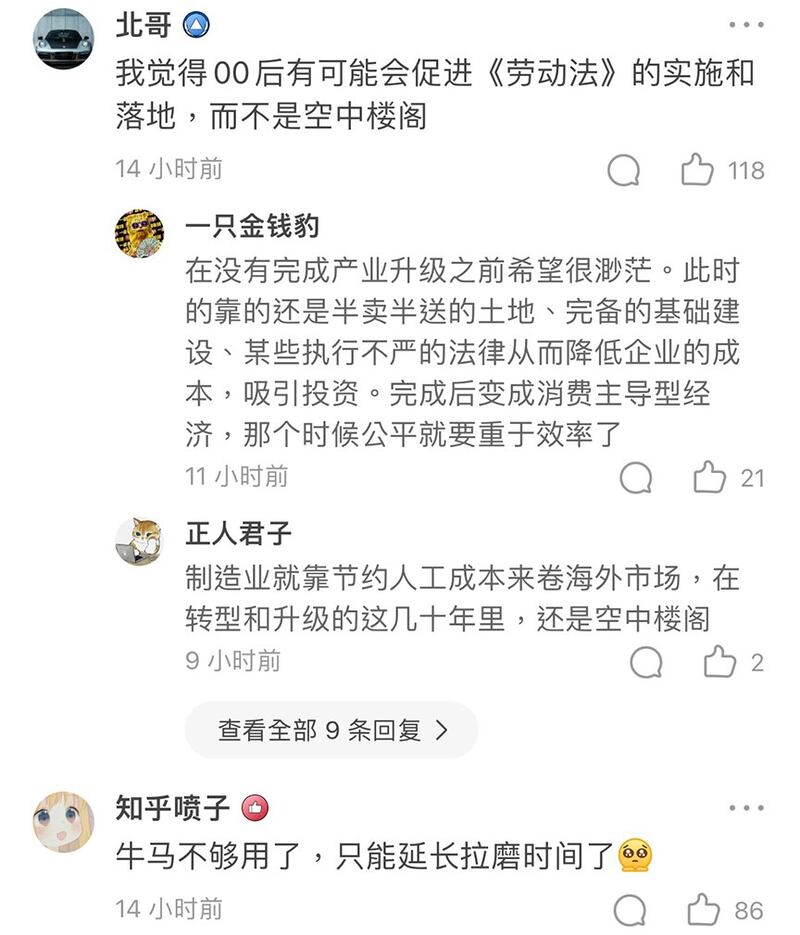800x935 pixels.
Task: Like 知乎喷子's comment
Action: [704, 910]
